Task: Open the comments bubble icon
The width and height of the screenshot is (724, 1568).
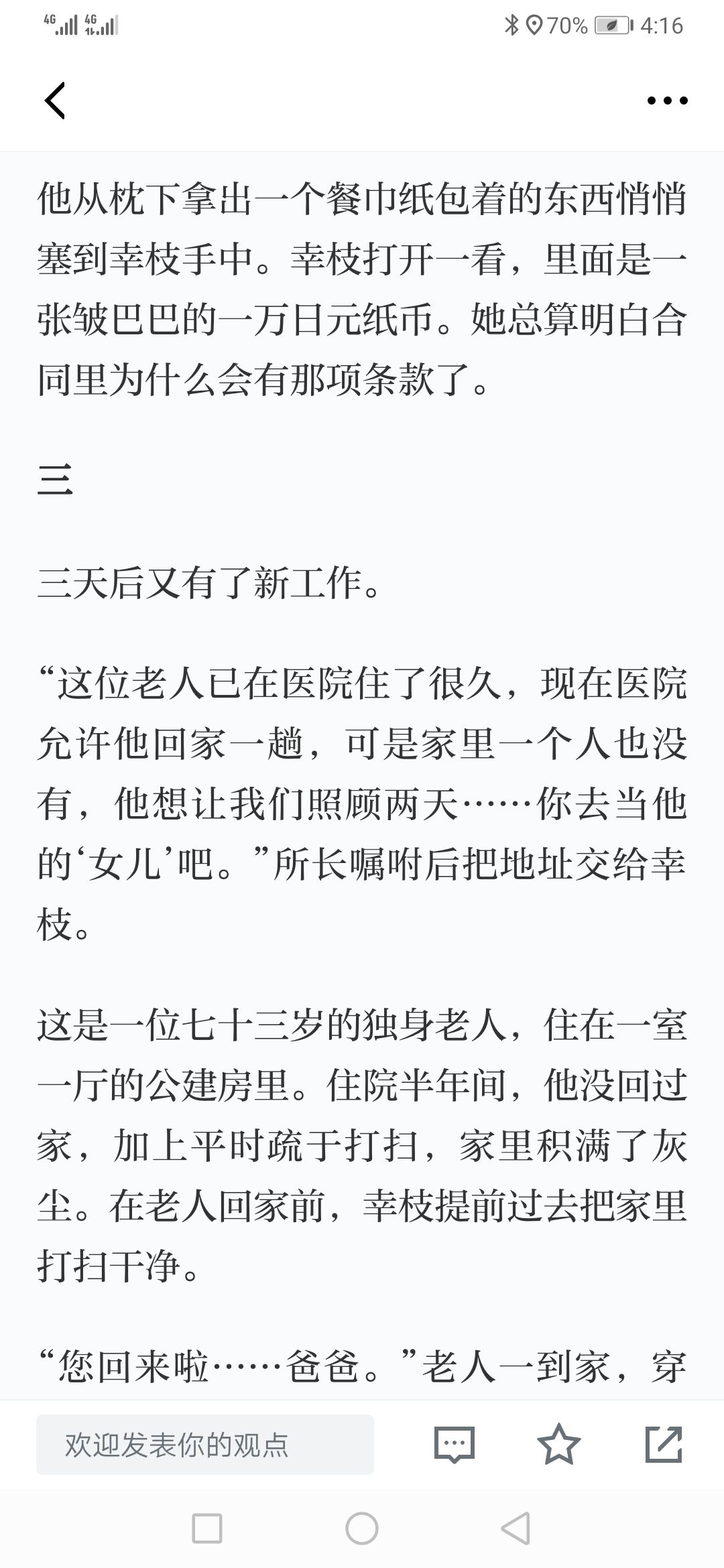Action: point(455,1444)
